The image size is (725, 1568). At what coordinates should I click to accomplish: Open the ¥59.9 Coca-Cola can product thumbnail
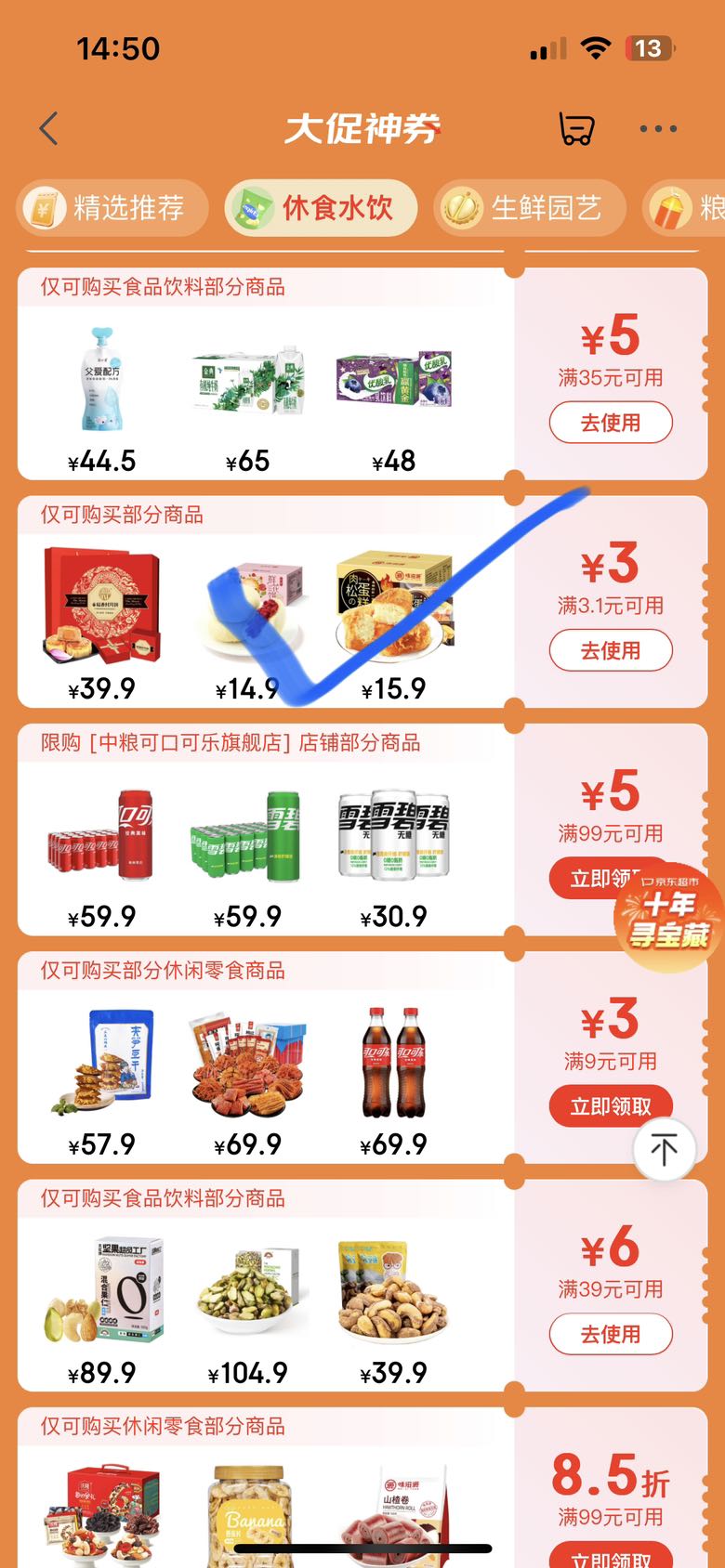coord(102,834)
